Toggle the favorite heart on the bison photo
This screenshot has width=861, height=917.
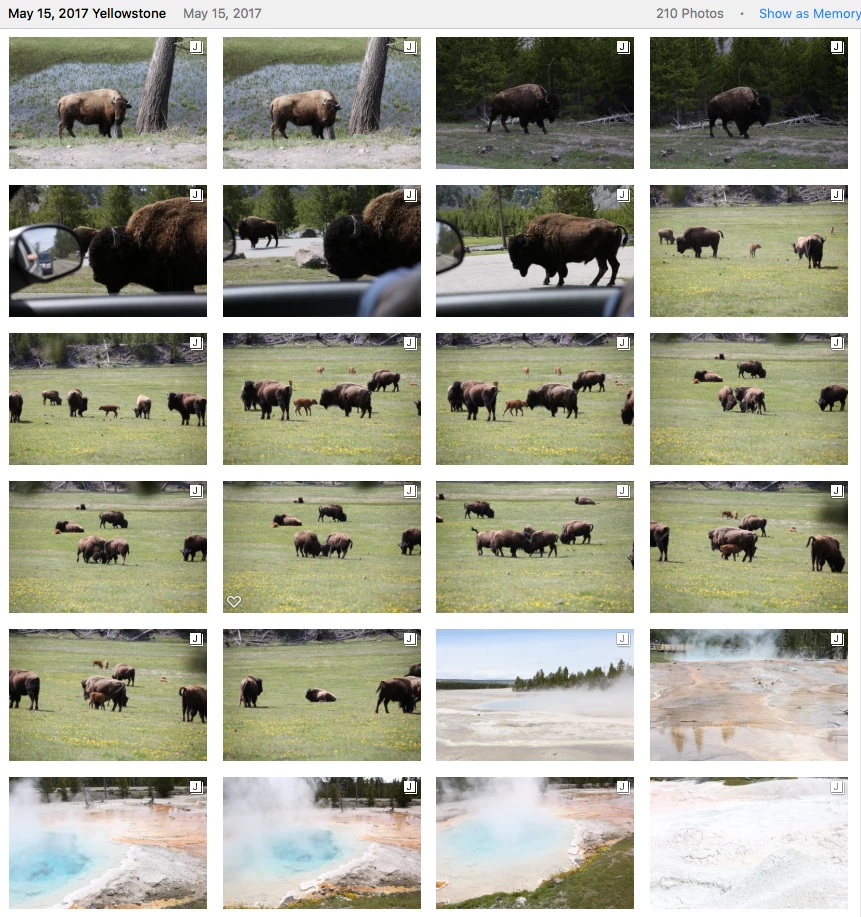234,601
